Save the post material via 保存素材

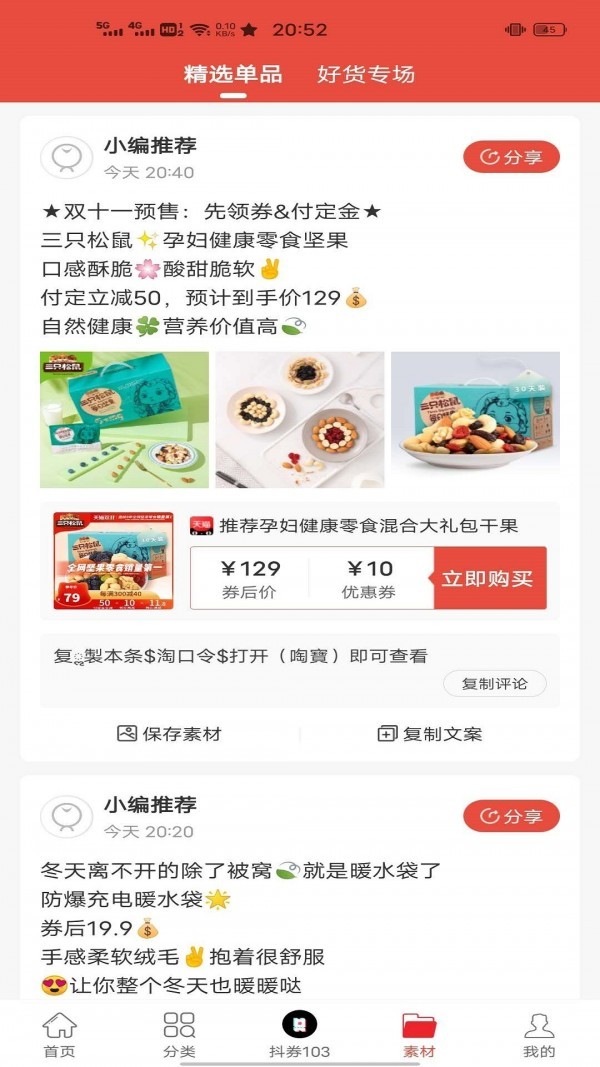pos(169,734)
